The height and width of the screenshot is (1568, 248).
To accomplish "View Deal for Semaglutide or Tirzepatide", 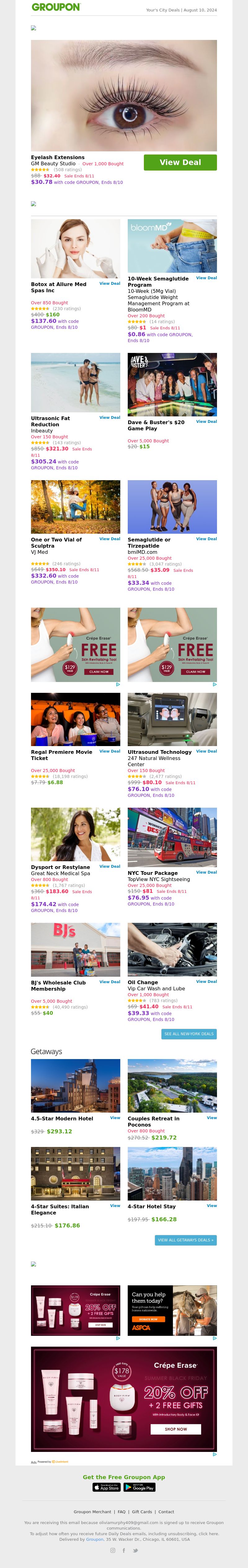I will (x=206, y=539).
